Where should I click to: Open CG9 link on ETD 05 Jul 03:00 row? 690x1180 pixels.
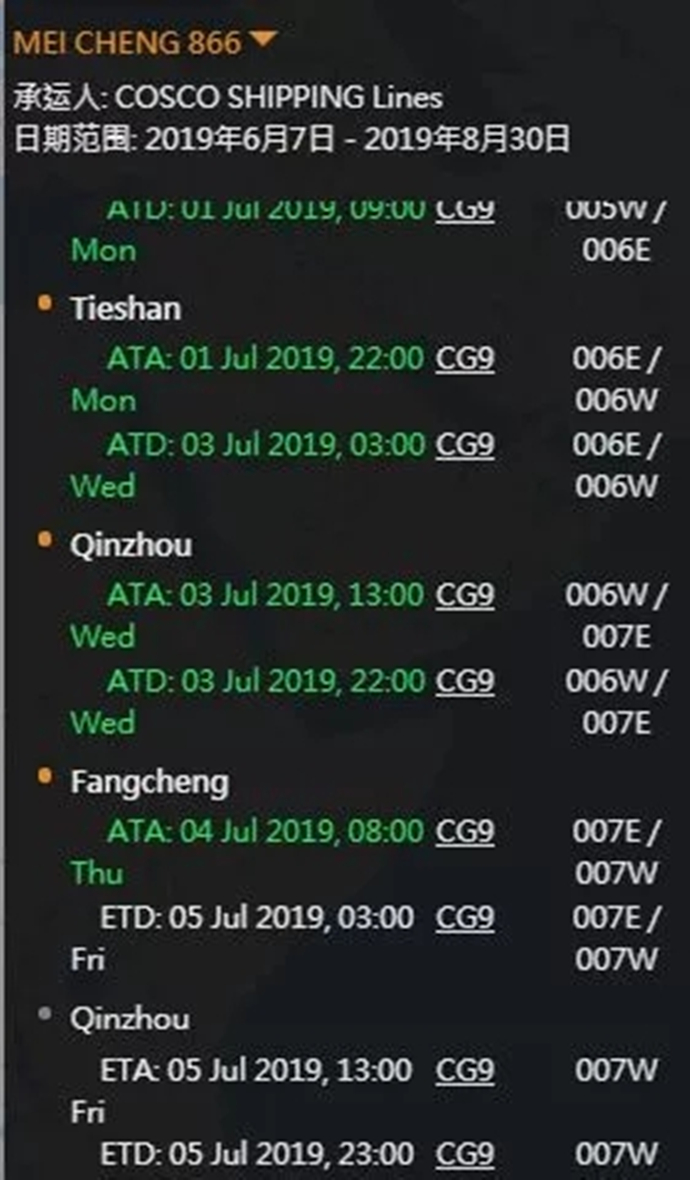tap(464, 918)
